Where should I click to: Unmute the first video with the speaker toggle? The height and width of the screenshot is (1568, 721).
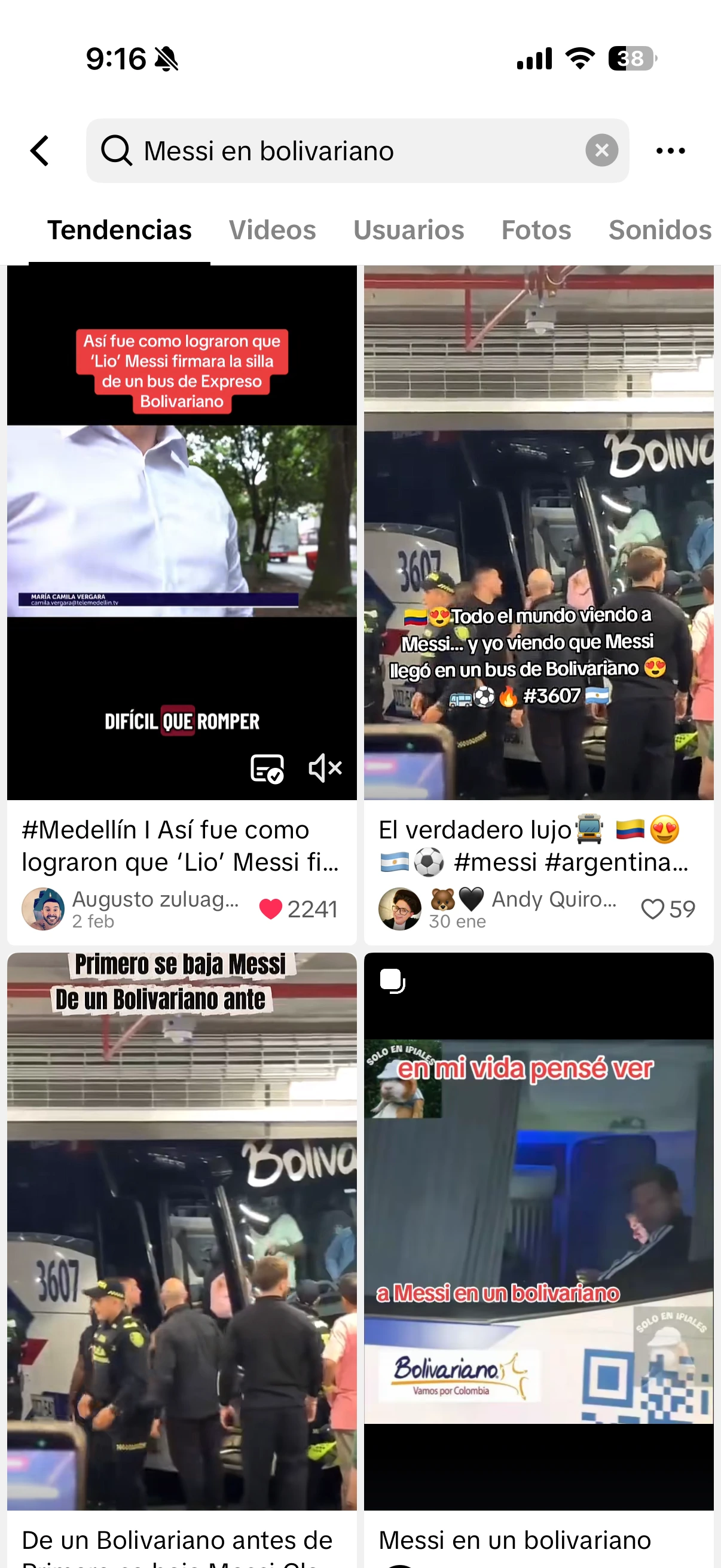click(x=324, y=768)
